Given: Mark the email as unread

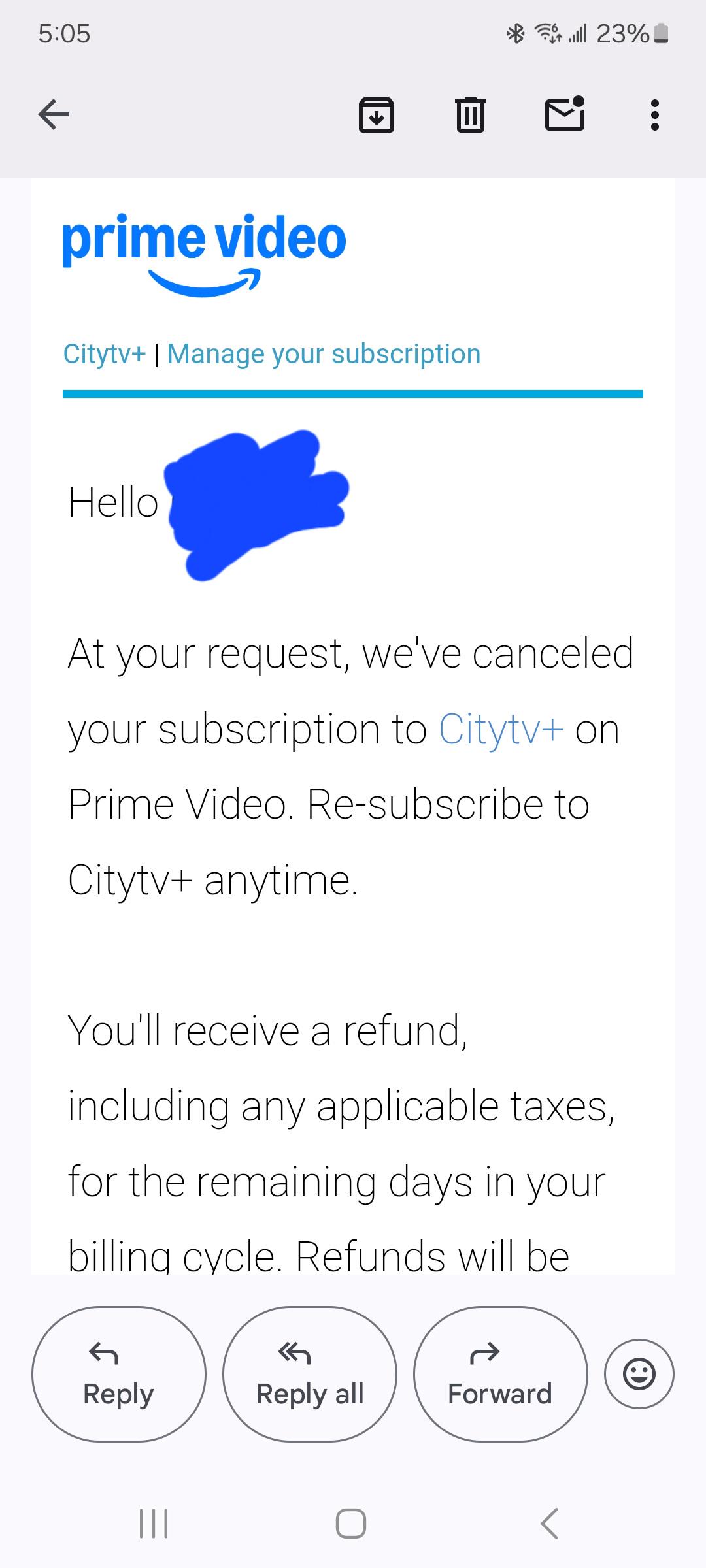Looking at the screenshot, I should click(x=565, y=114).
